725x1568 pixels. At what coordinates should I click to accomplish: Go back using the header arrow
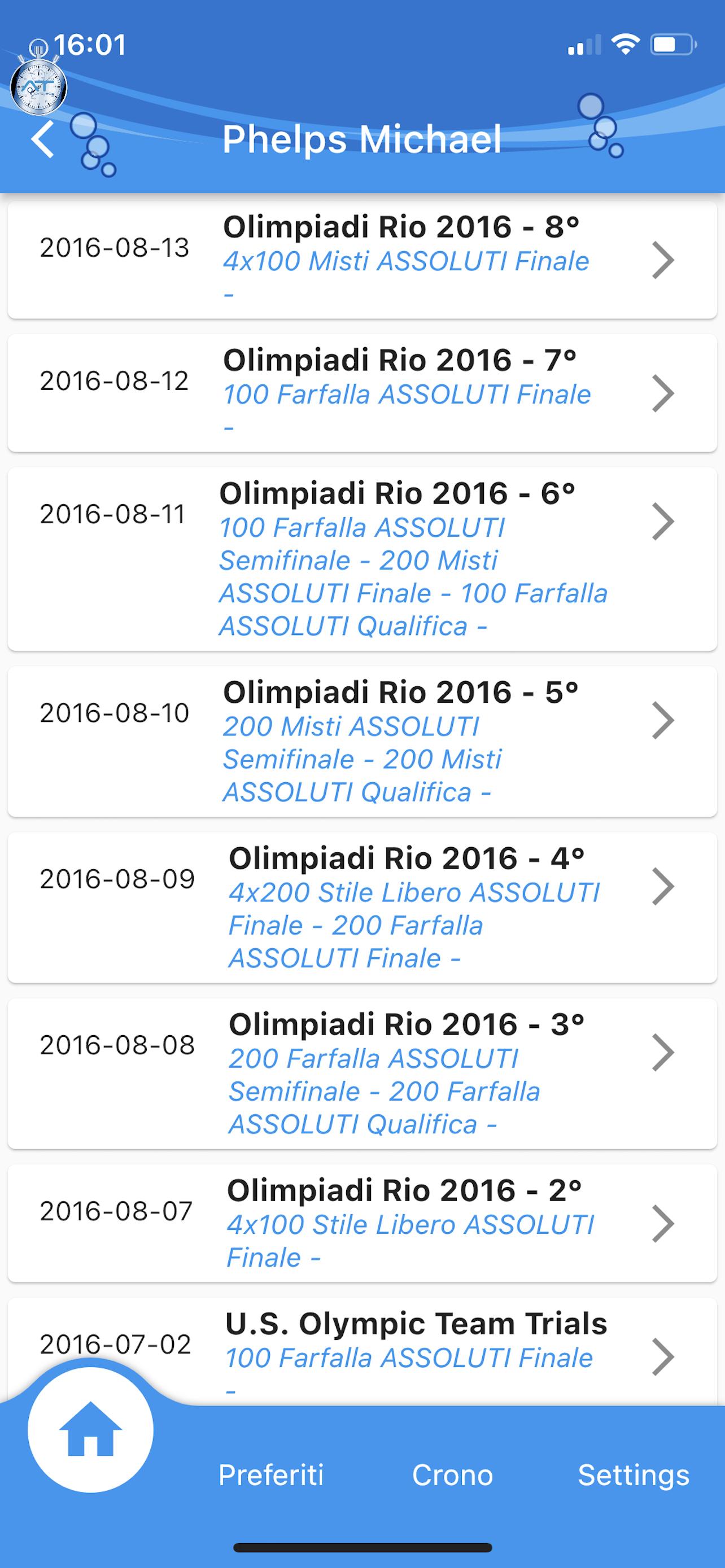point(42,139)
